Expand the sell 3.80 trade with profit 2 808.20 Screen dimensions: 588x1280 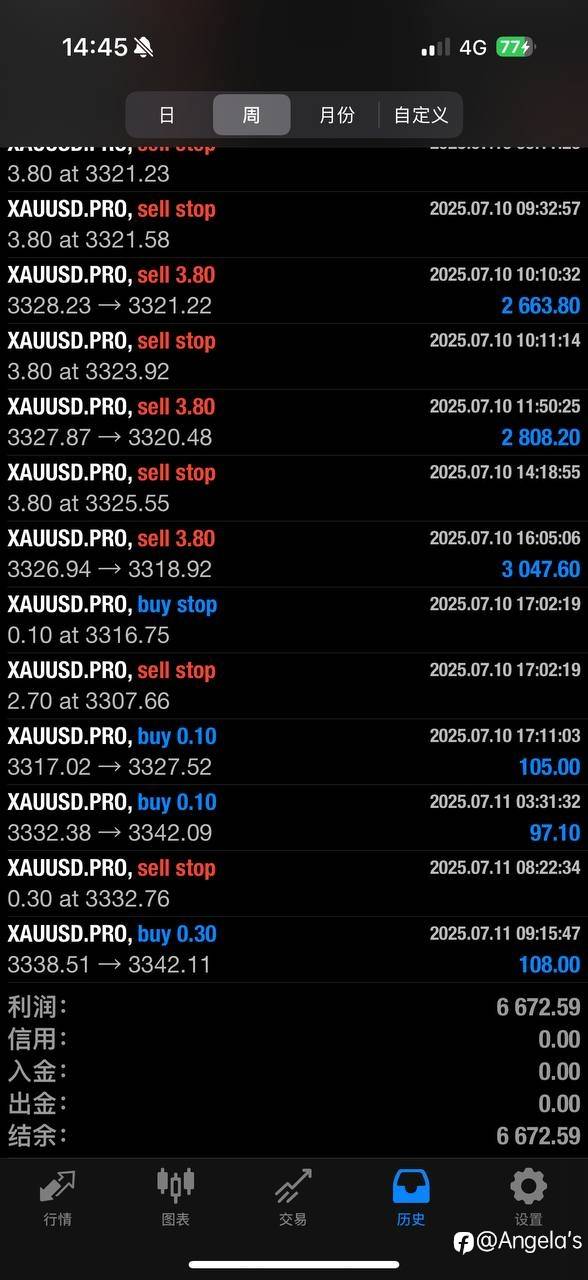(x=294, y=423)
